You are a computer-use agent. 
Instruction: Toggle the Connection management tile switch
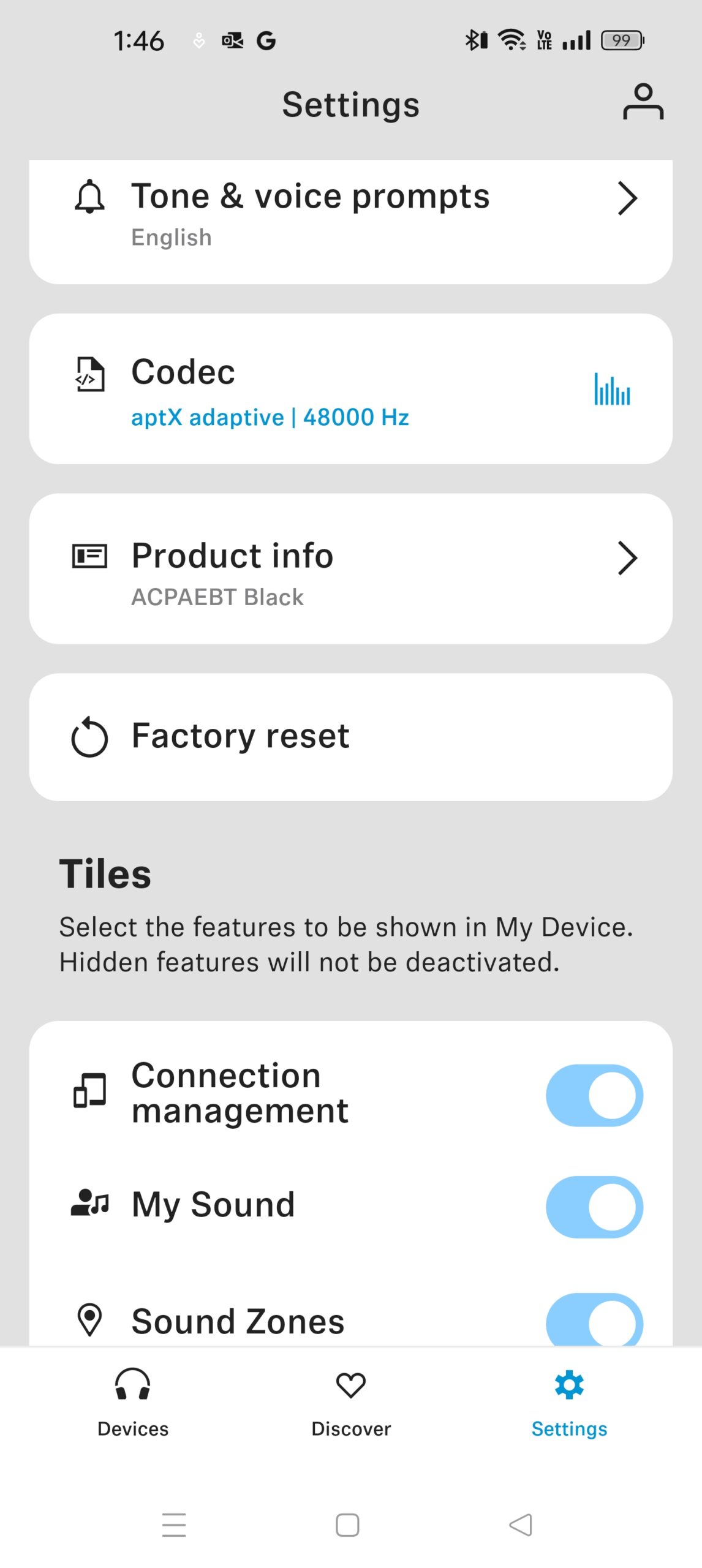(x=594, y=1095)
